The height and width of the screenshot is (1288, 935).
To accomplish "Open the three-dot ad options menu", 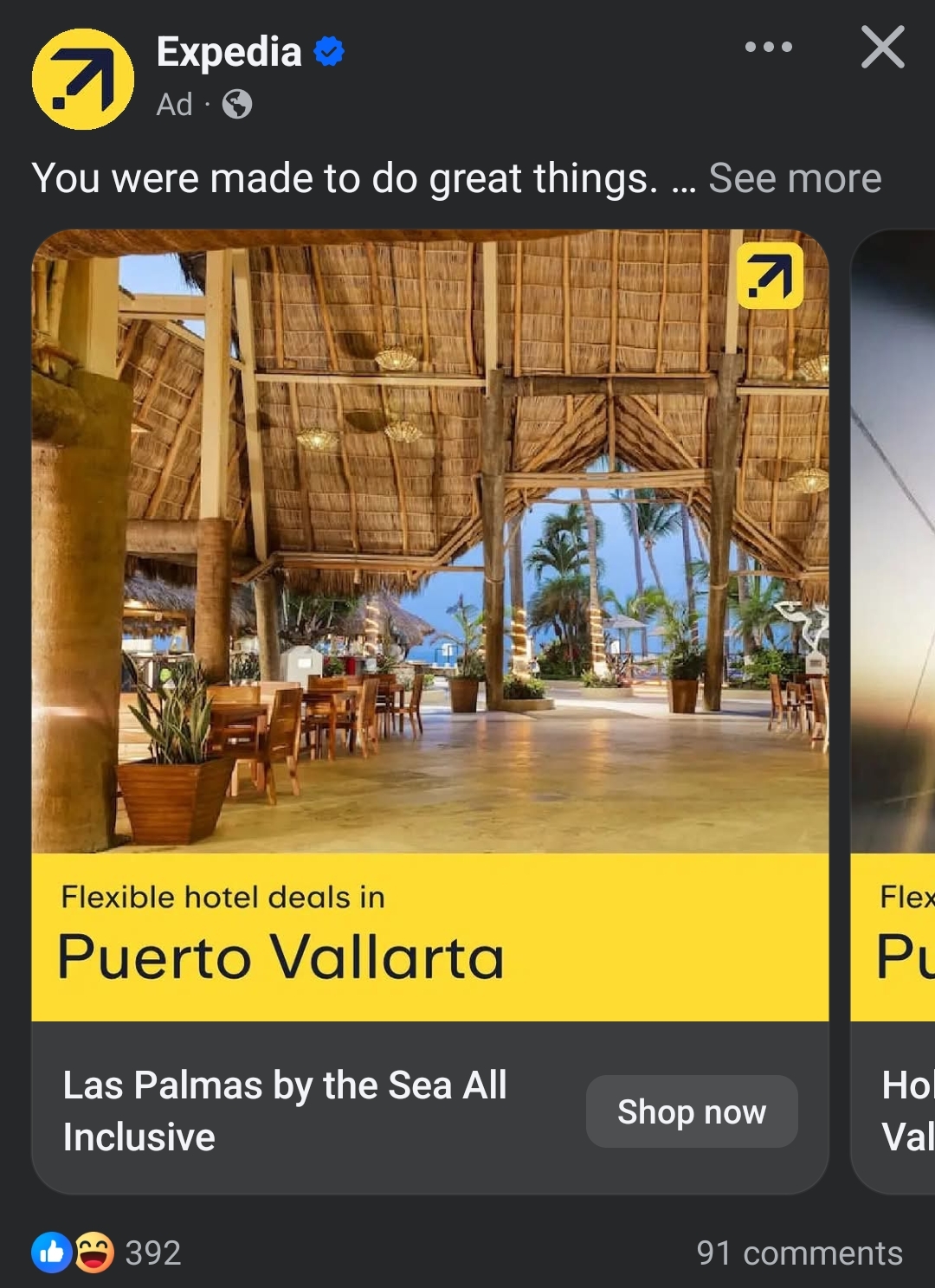I will pyautogui.click(x=768, y=47).
